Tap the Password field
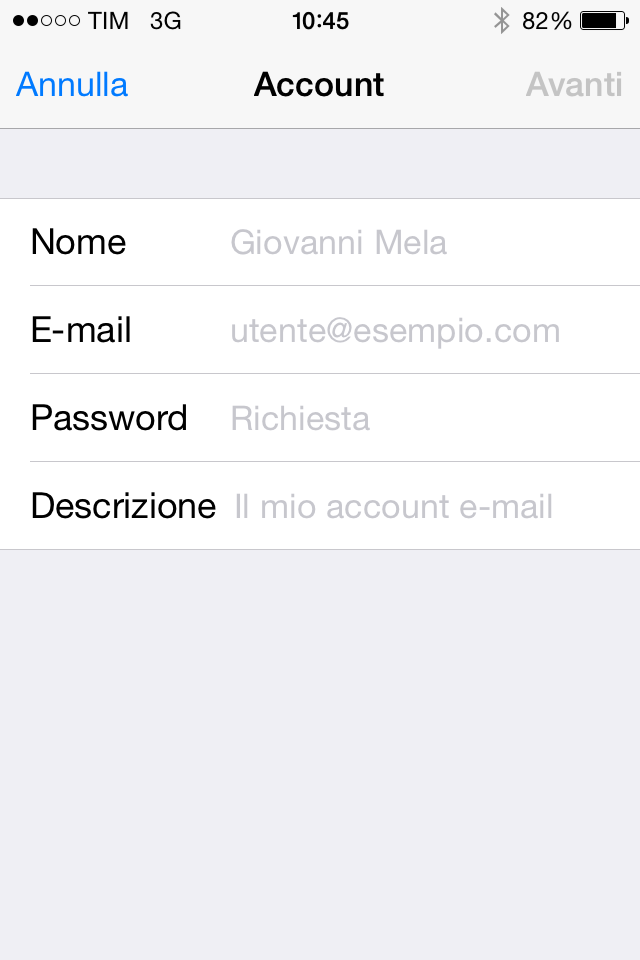Image resolution: width=640 pixels, height=960 pixels. pyautogui.click(x=420, y=418)
